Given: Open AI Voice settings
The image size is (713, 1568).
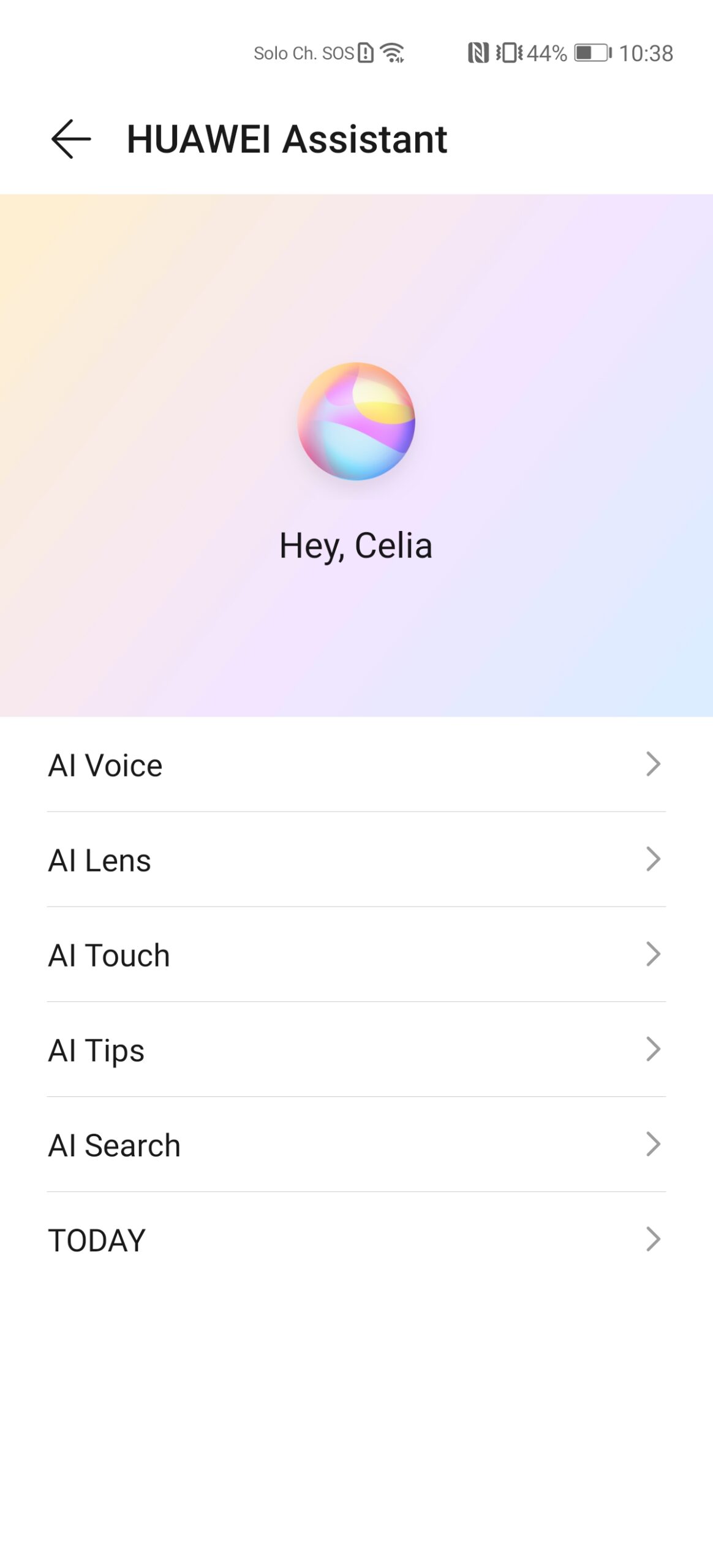Looking at the screenshot, I should (355, 764).
